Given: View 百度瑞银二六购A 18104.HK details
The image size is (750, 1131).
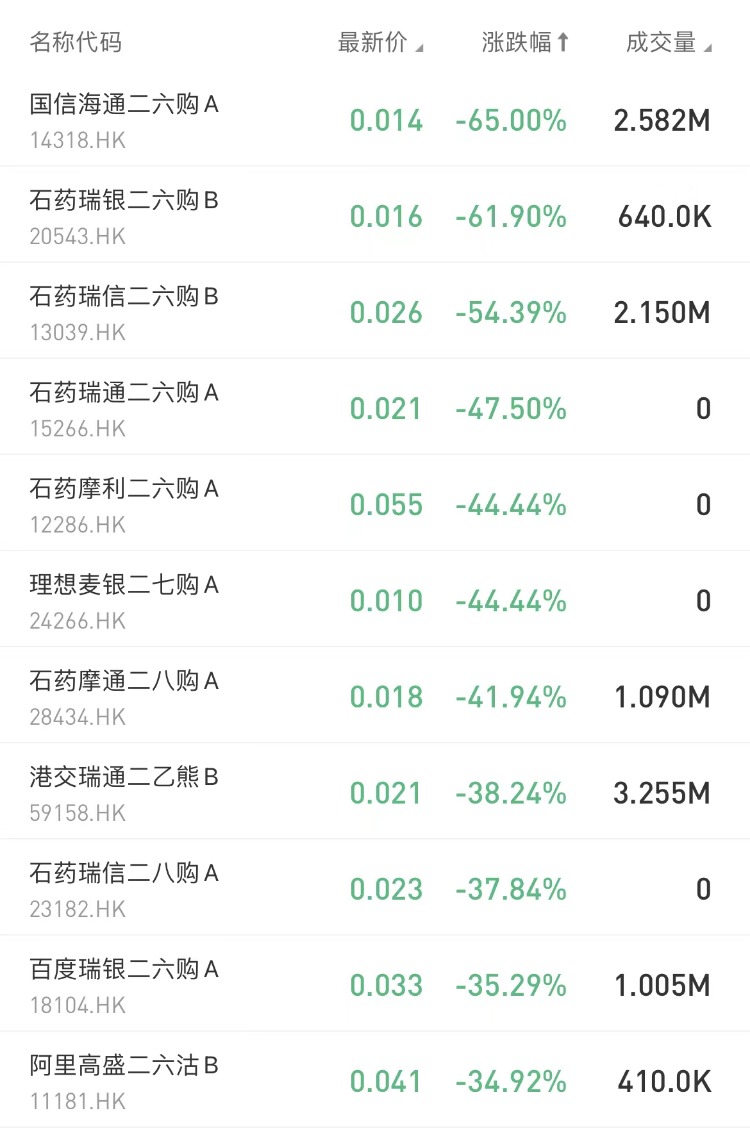Looking at the screenshot, I should tap(124, 983).
